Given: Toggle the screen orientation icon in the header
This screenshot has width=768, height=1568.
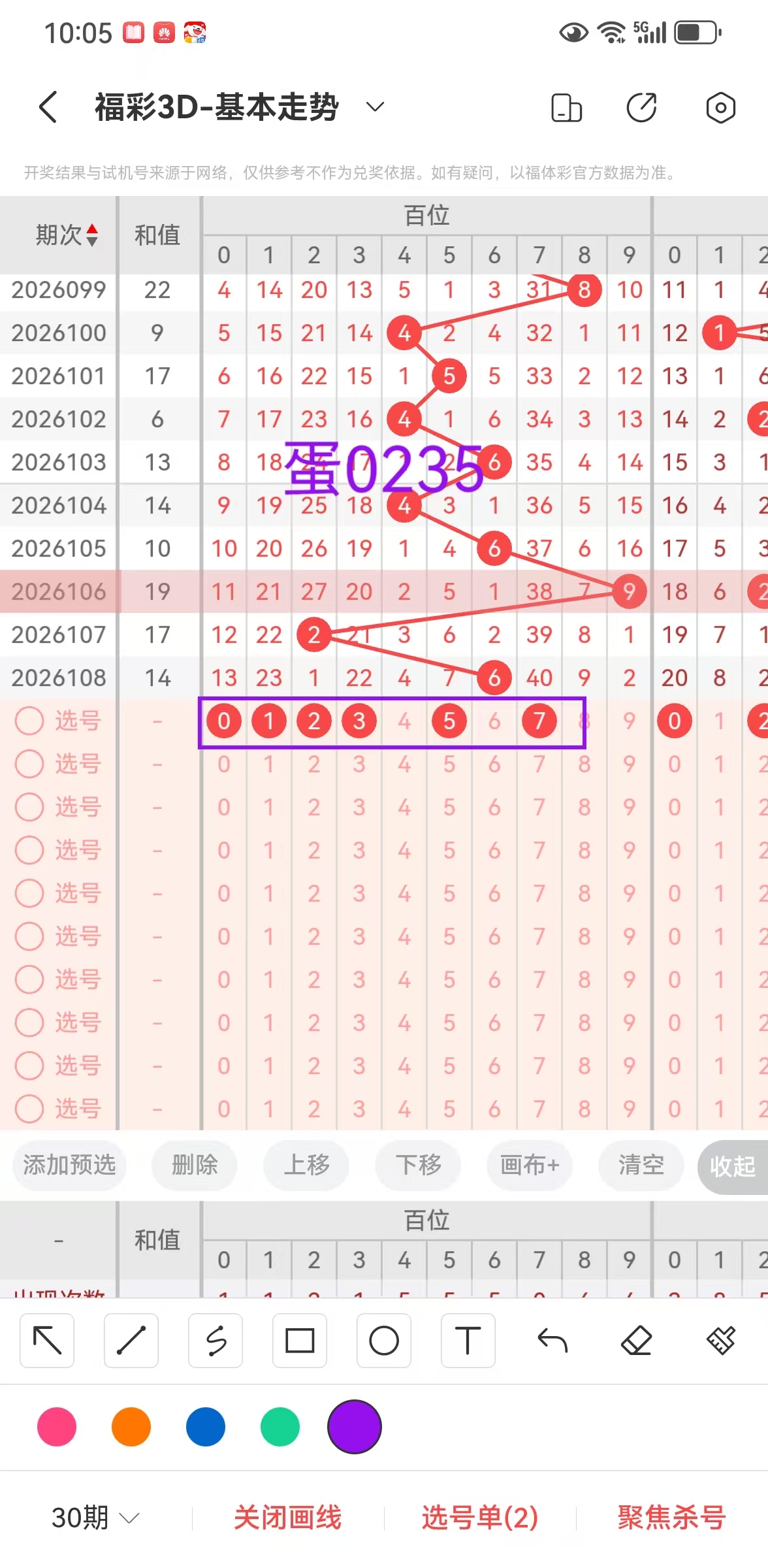Looking at the screenshot, I should tap(566, 108).
